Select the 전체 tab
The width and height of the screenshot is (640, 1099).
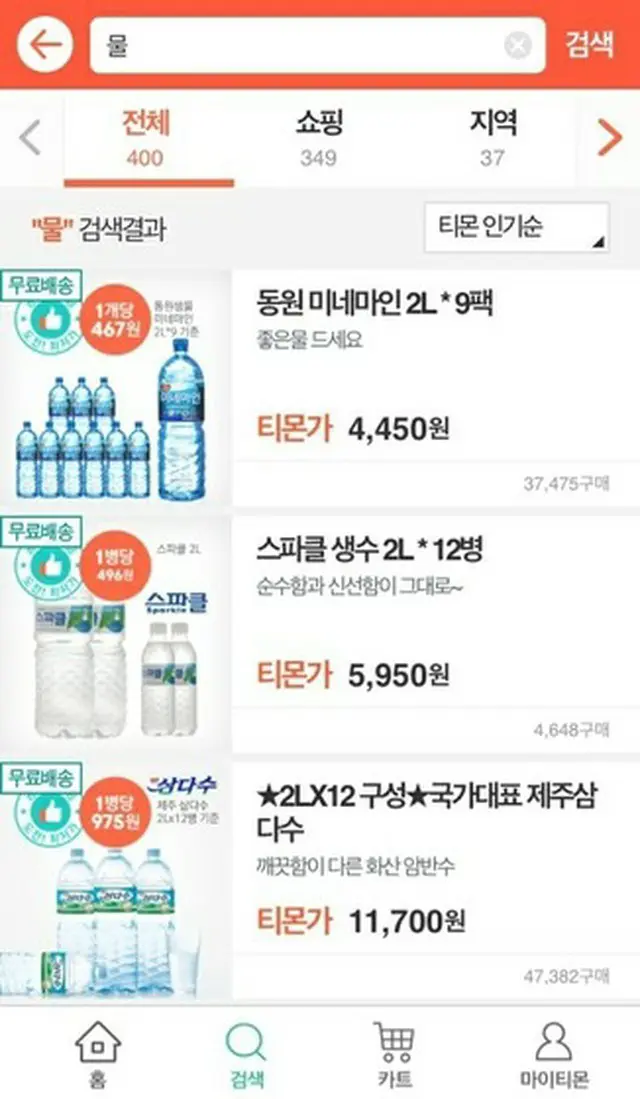(x=146, y=138)
